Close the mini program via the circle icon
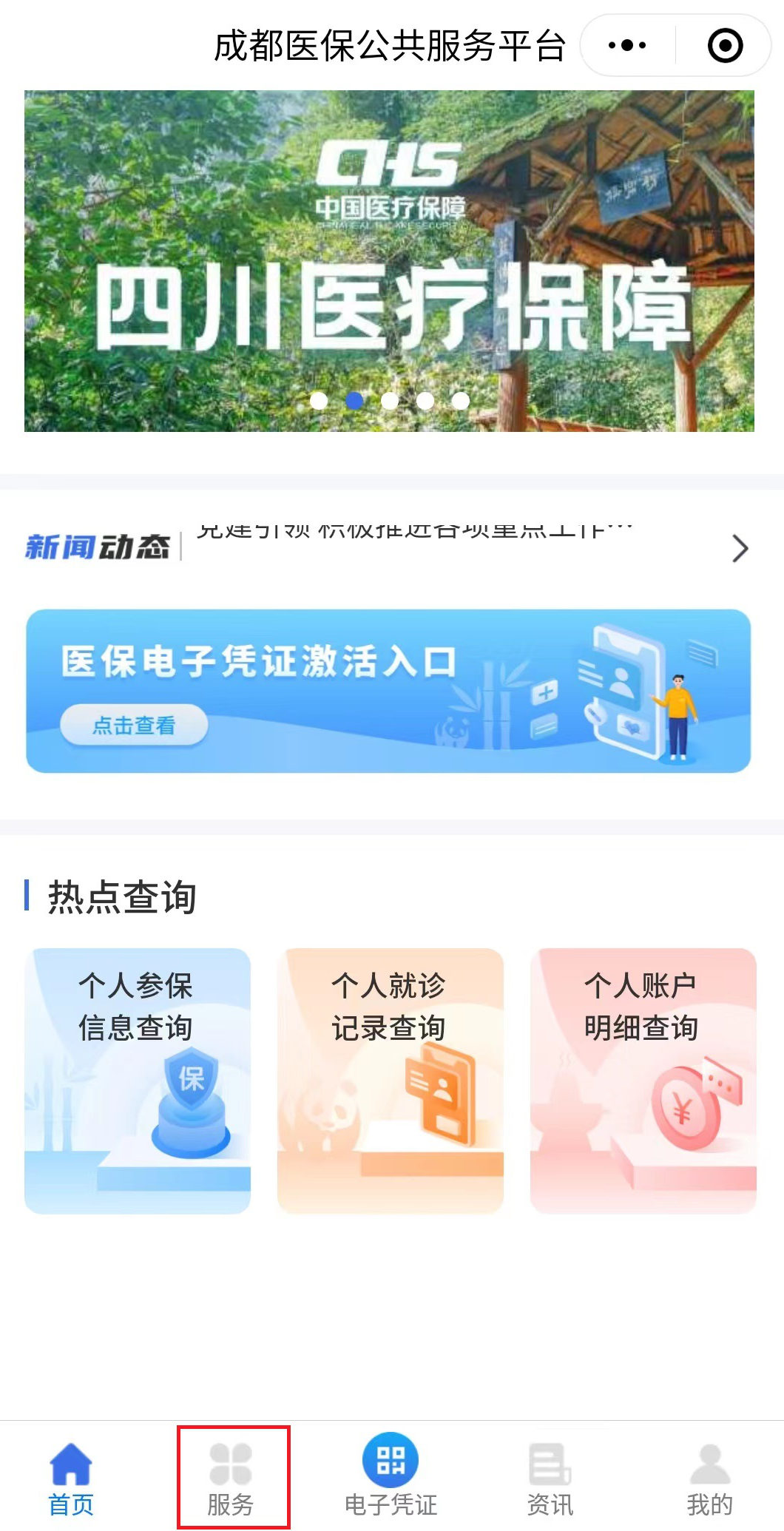 click(725, 46)
